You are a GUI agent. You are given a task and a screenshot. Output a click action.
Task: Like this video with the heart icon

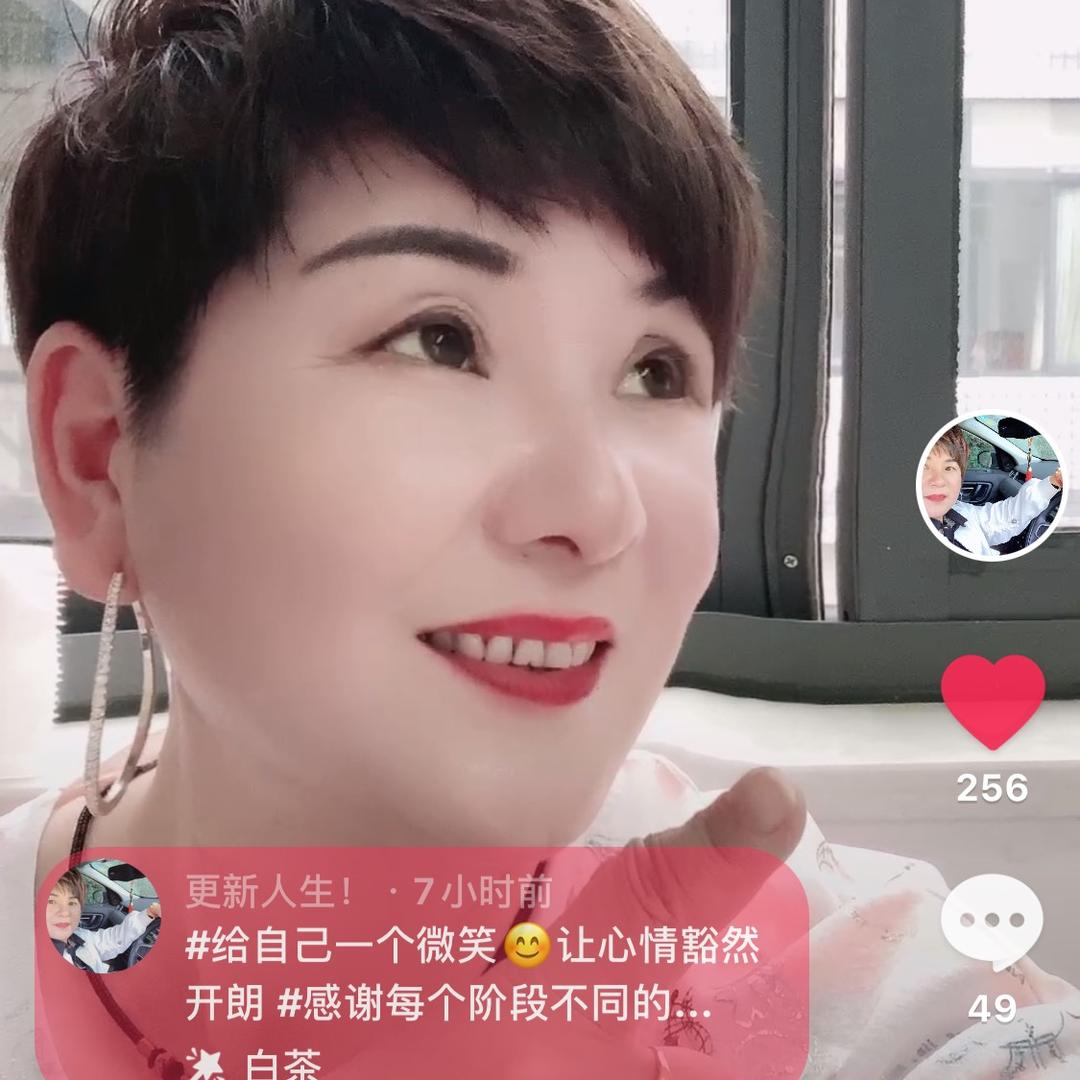tap(992, 701)
